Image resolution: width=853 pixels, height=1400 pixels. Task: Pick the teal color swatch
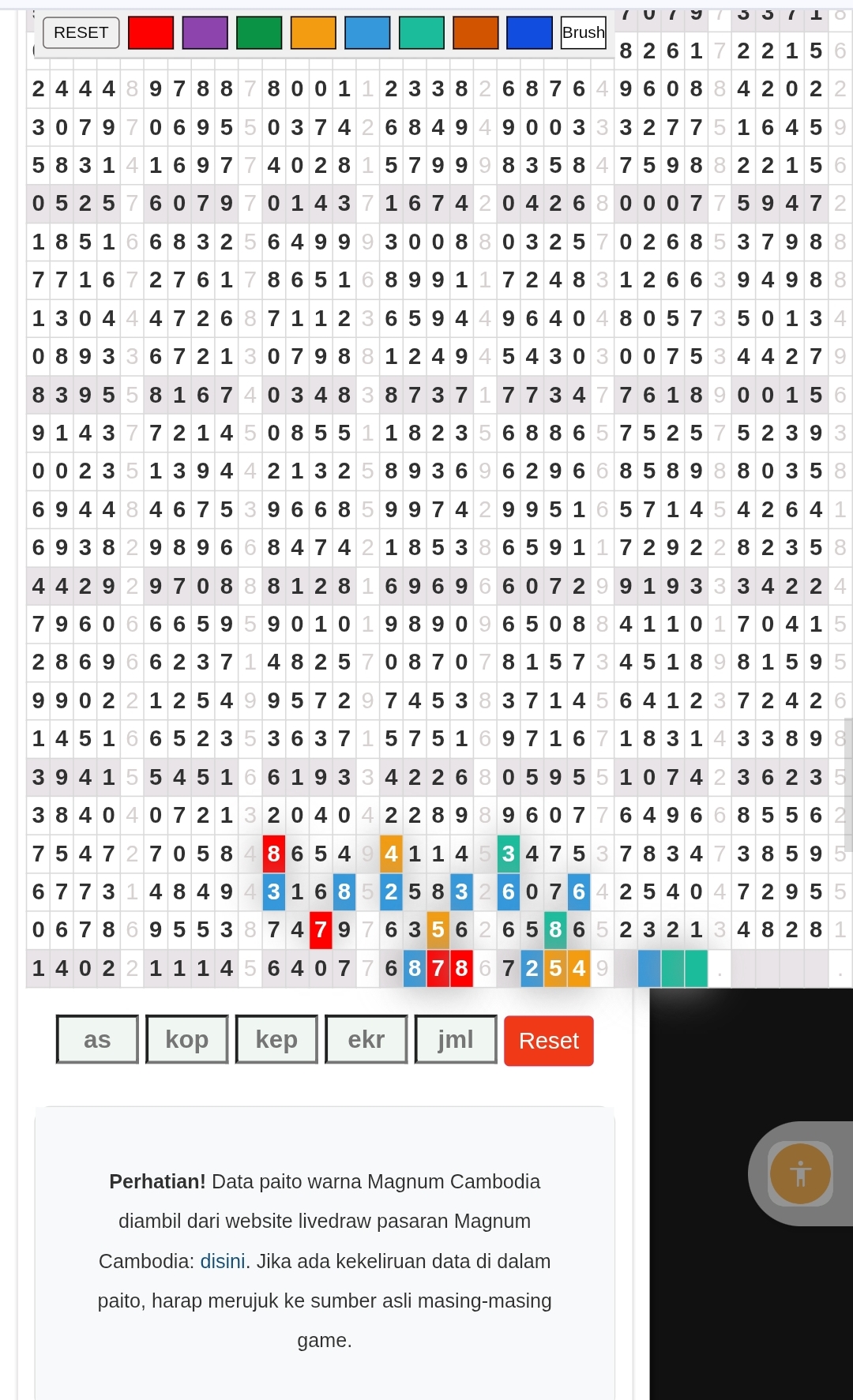point(422,32)
